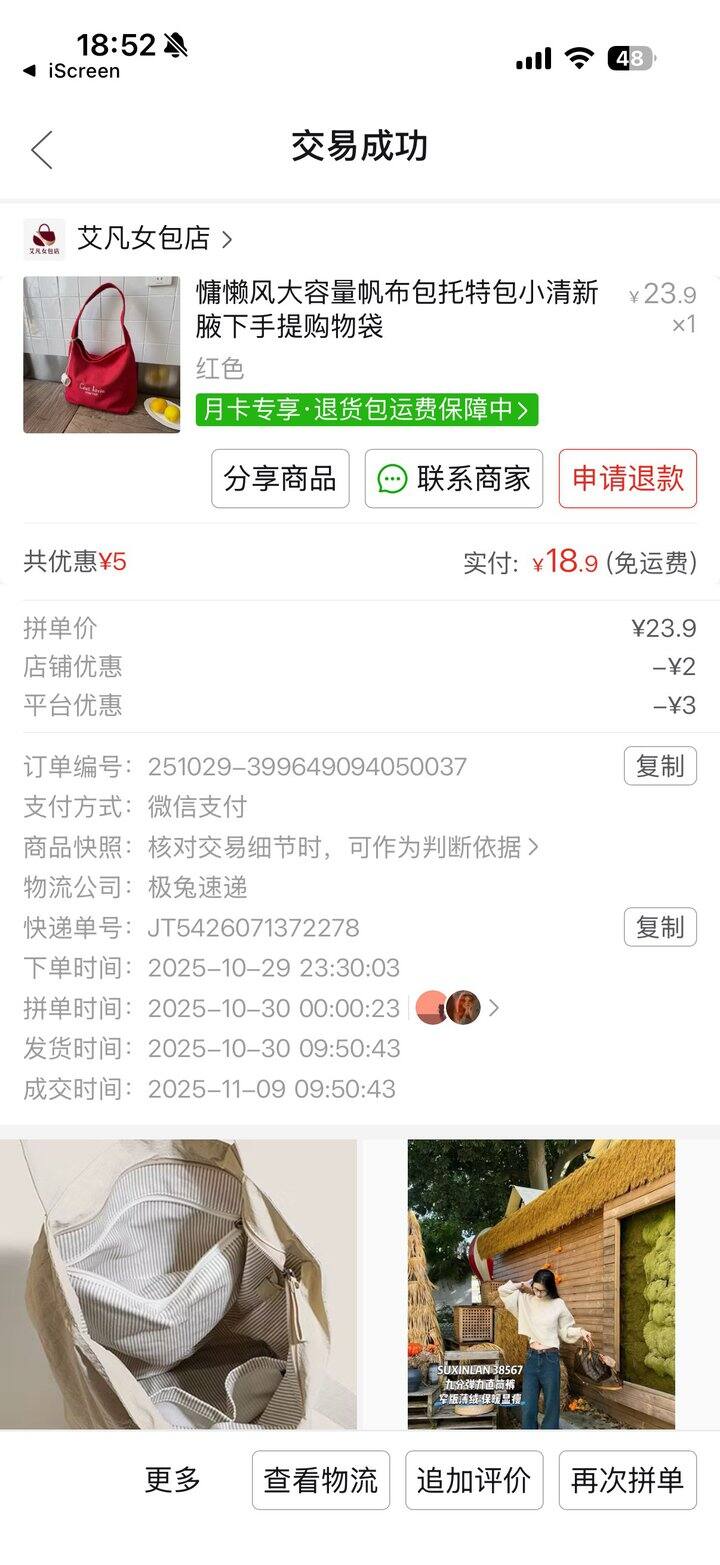Check delivery tracking with 查看物流

(321, 1480)
